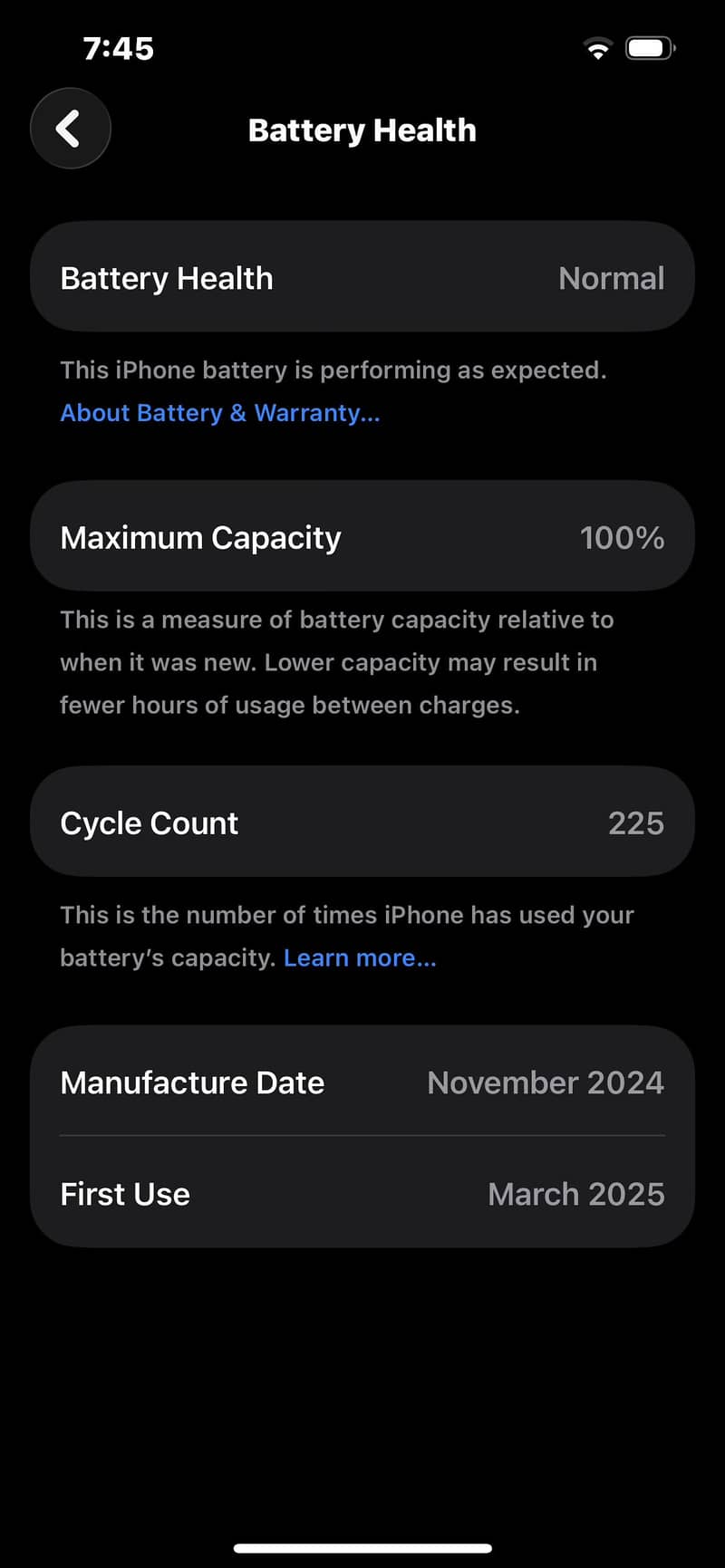Tap Learn more about cycle count
Screen dimensions: 725x1568
360,957
